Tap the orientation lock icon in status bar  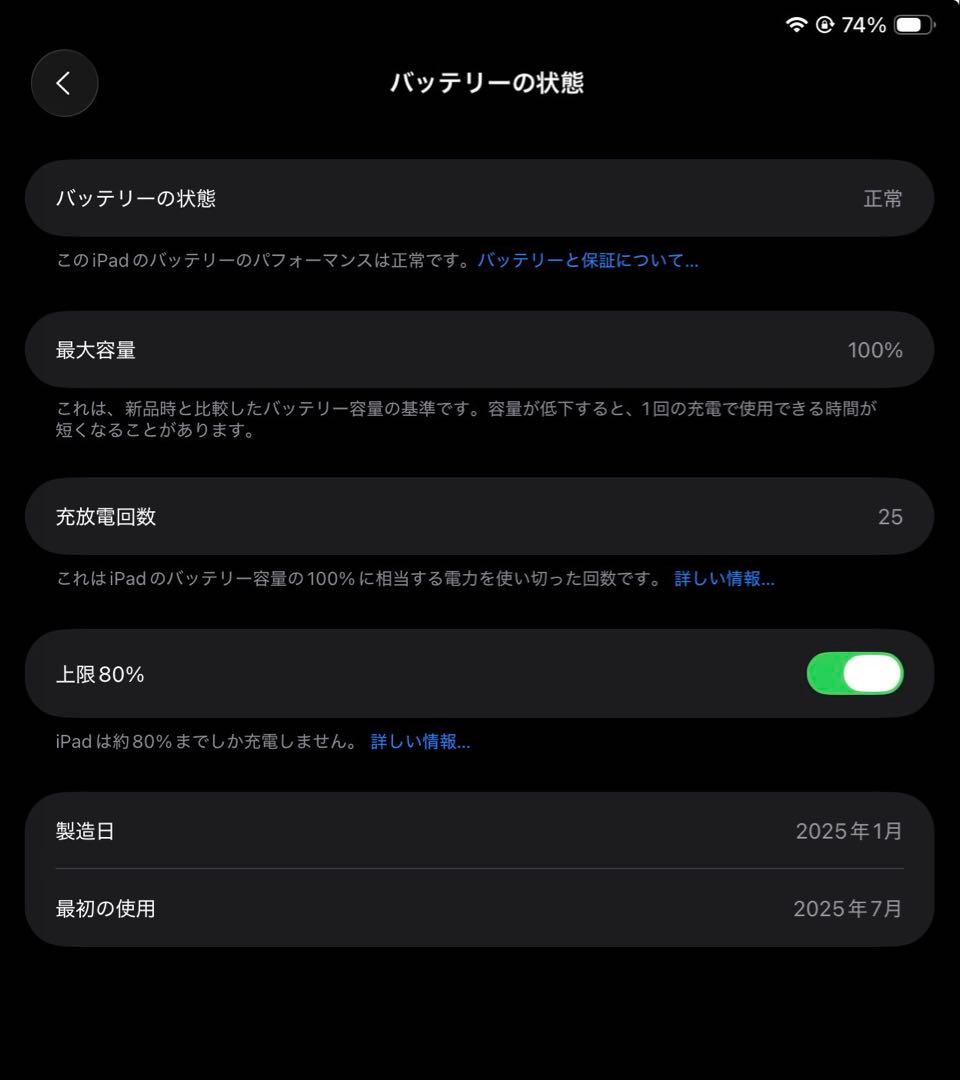click(x=827, y=24)
